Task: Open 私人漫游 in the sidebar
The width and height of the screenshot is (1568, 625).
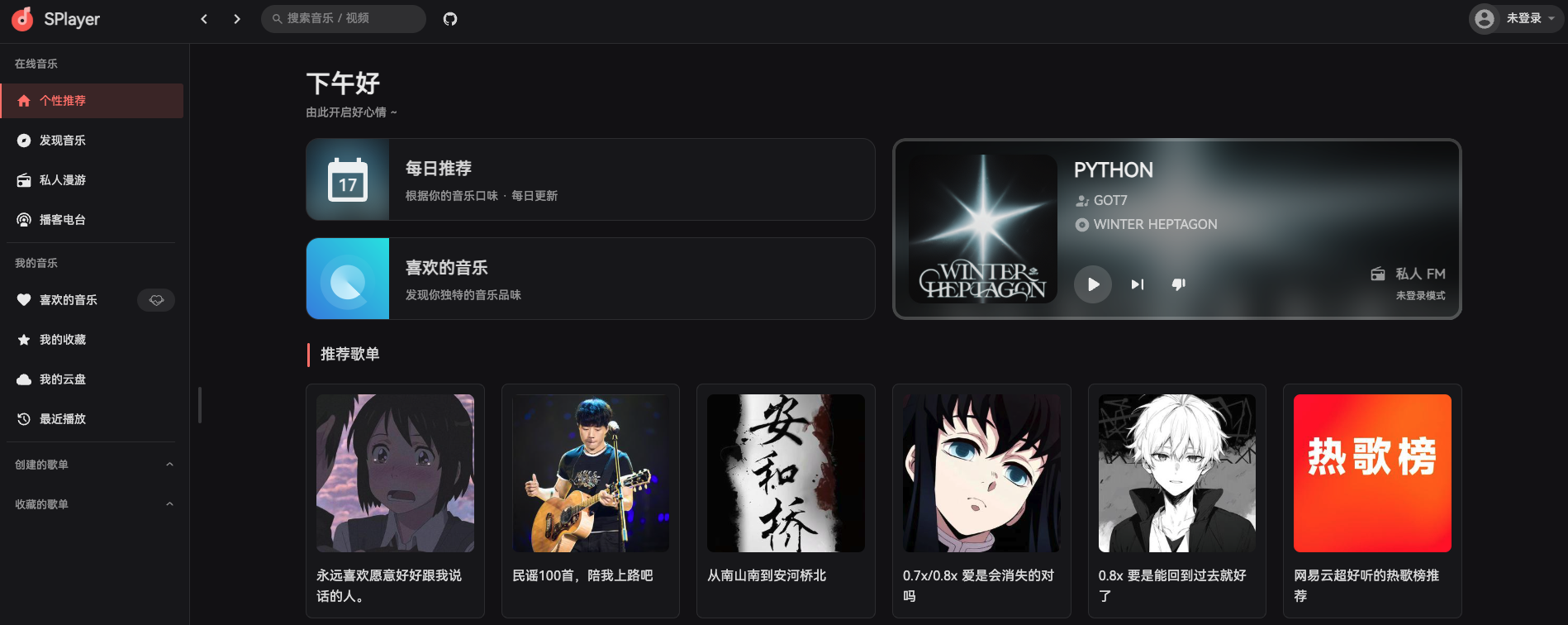Action: (63, 180)
